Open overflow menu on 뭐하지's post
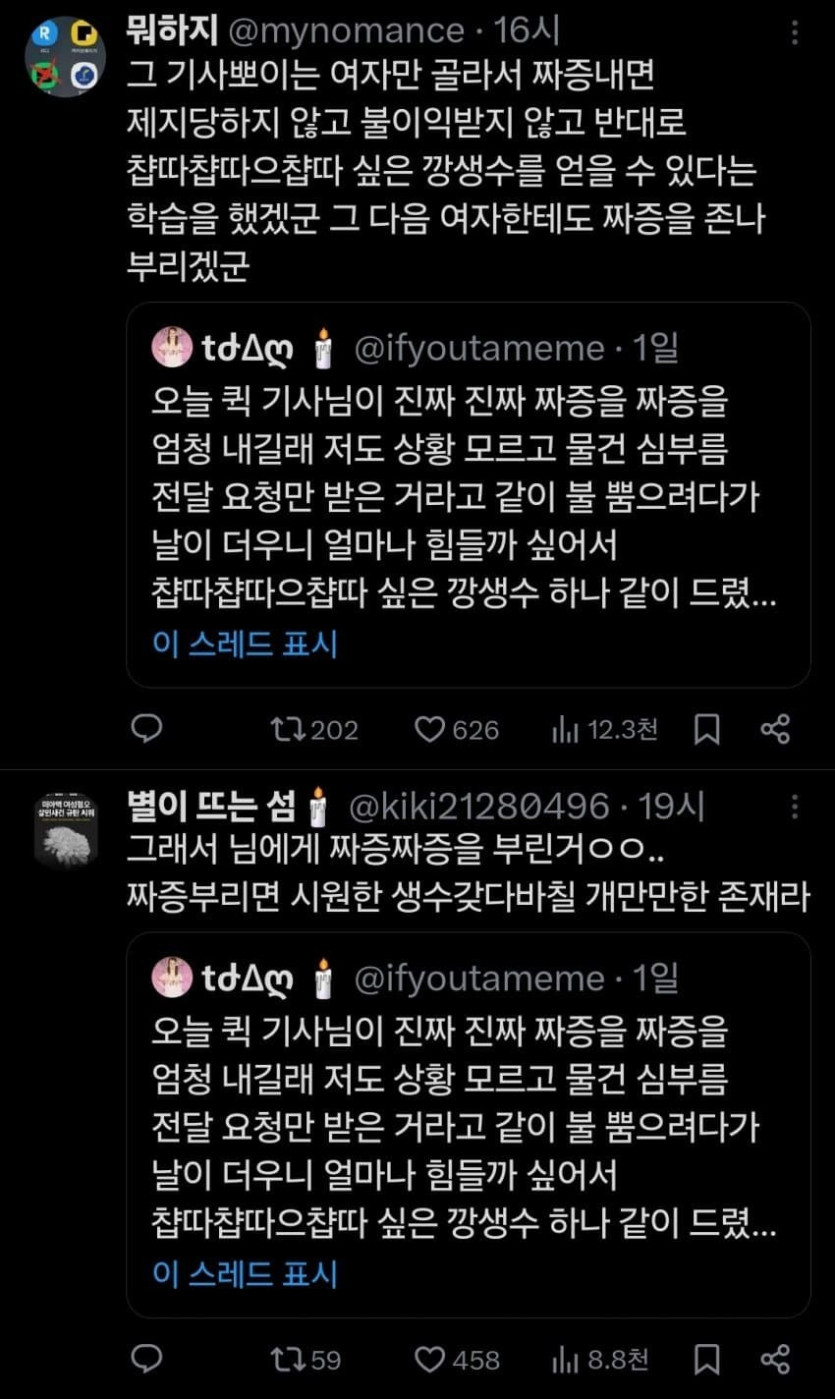Viewport: 835px width, 1399px height. coord(795,34)
